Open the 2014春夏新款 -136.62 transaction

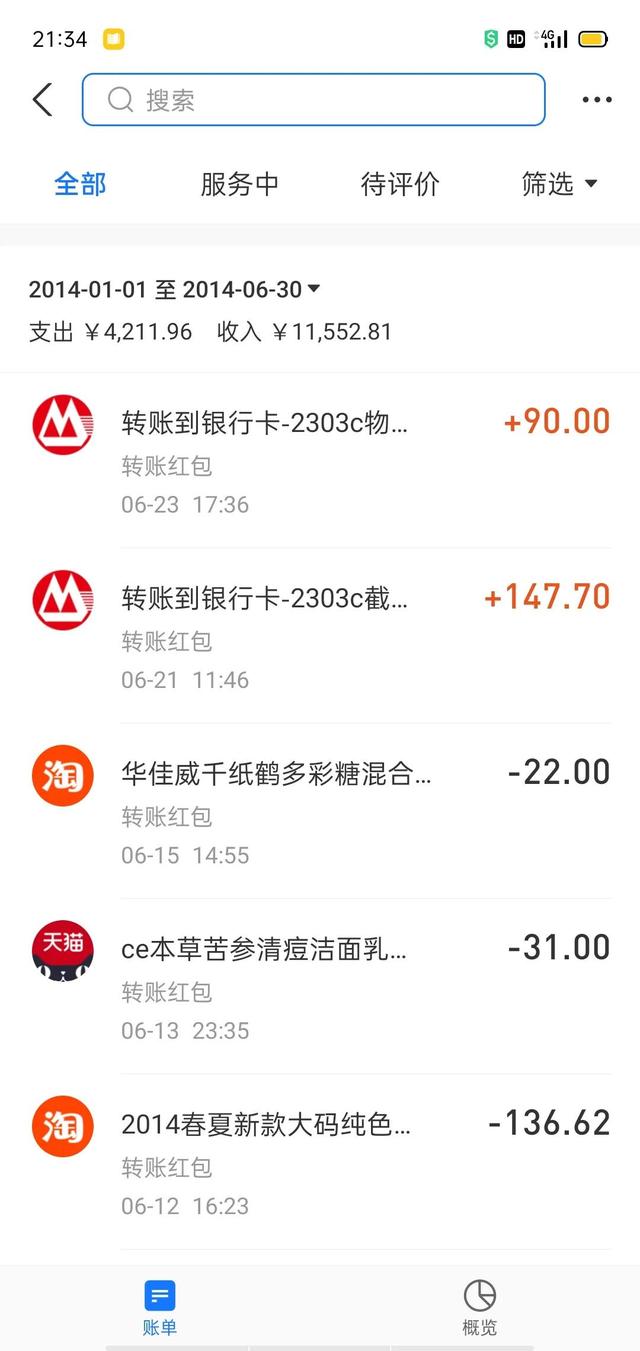(x=320, y=1162)
